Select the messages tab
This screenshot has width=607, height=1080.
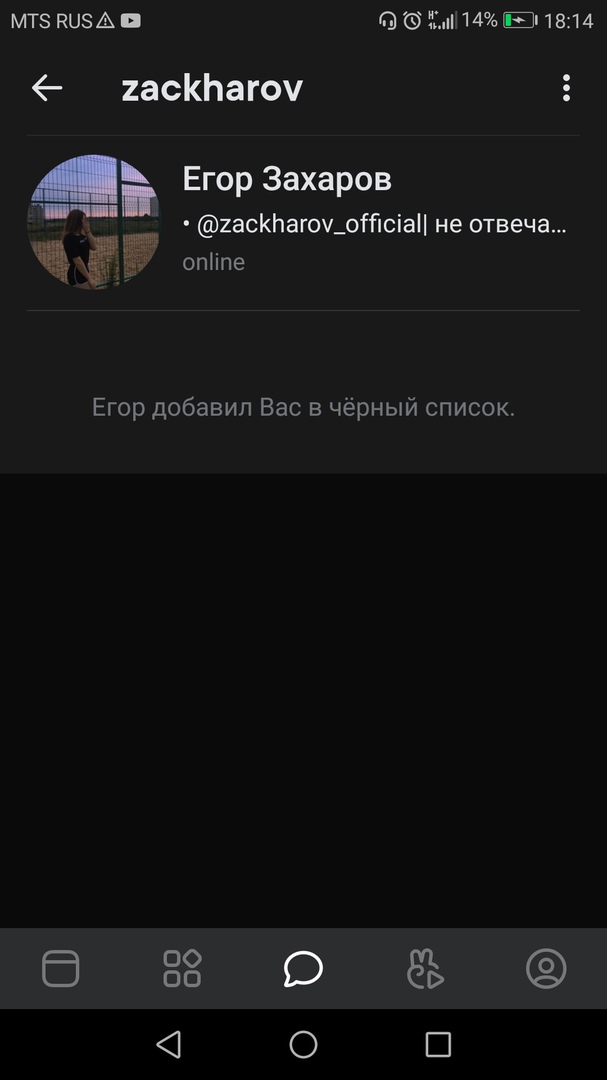303,968
